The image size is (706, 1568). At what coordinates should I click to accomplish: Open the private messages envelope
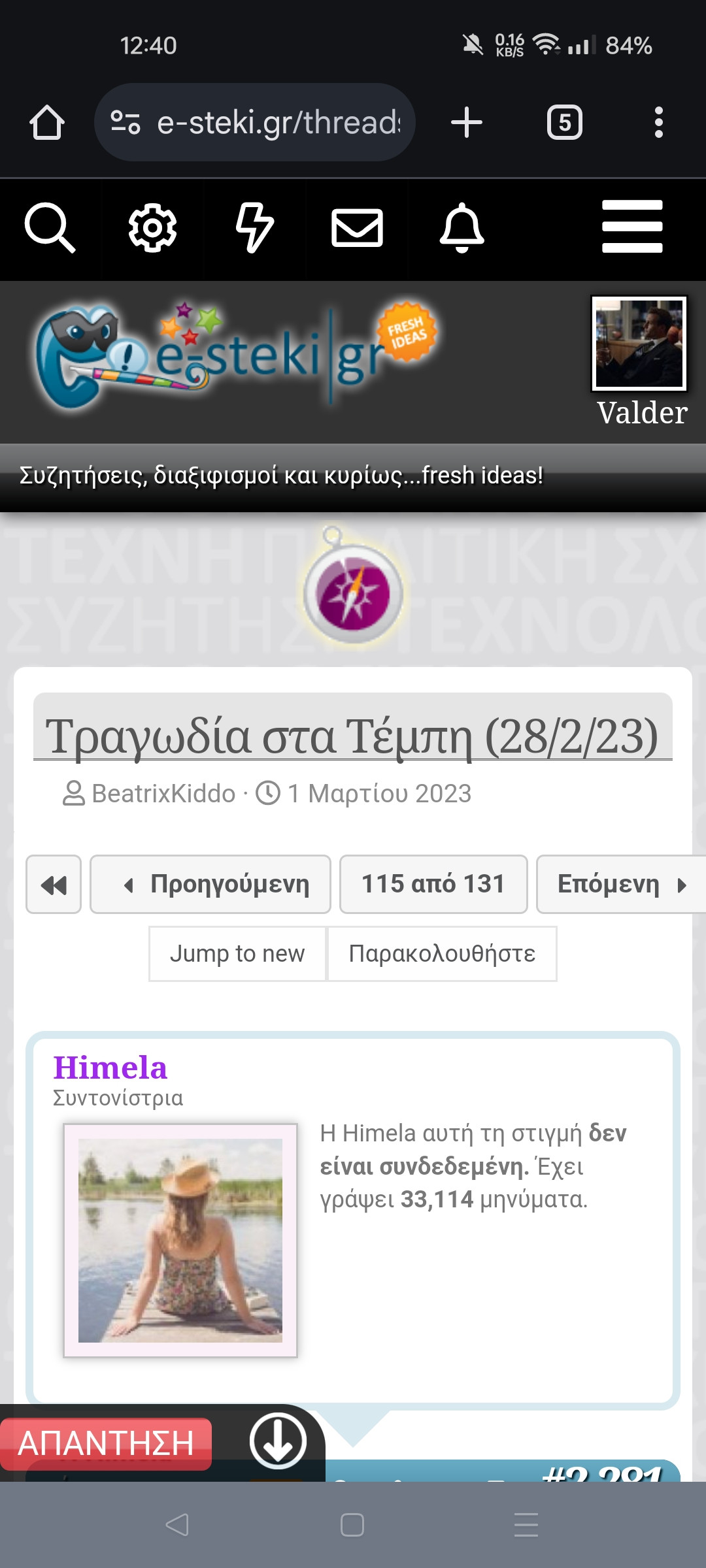[x=357, y=228]
